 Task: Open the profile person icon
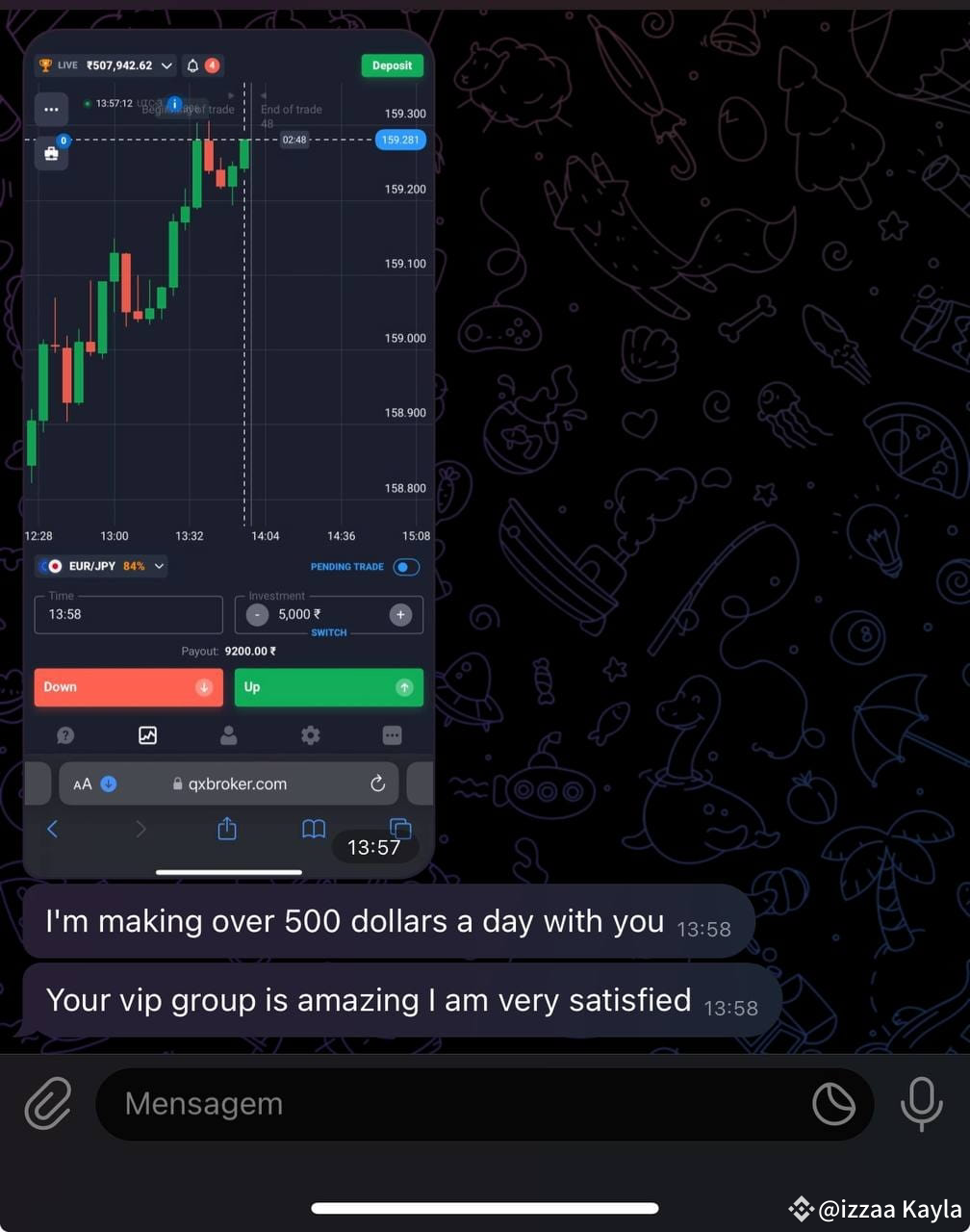click(x=228, y=734)
